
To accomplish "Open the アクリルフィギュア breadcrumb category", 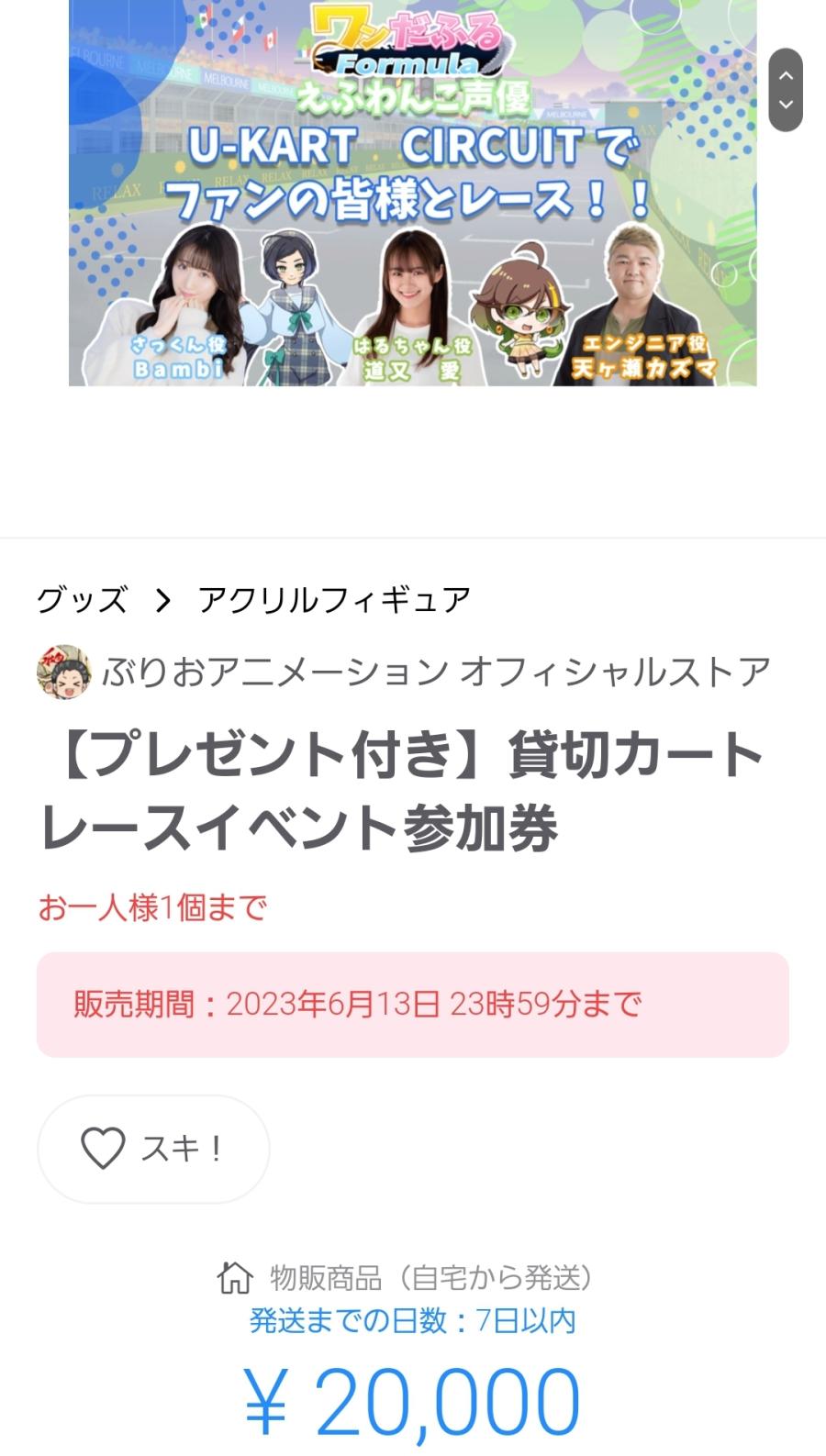I will [x=334, y=600].
